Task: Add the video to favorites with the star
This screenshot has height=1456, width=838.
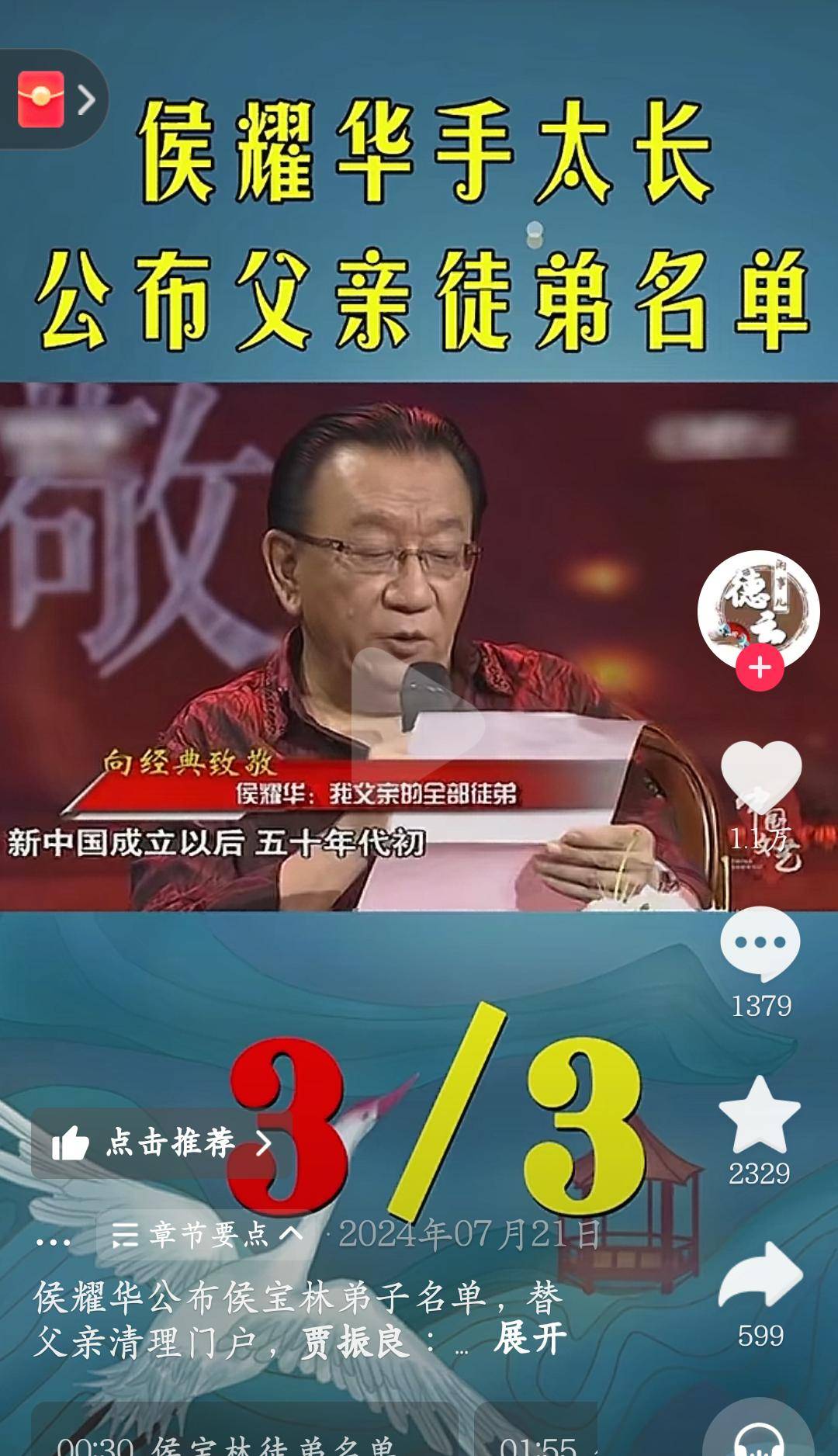Action: click(759, 1115)
